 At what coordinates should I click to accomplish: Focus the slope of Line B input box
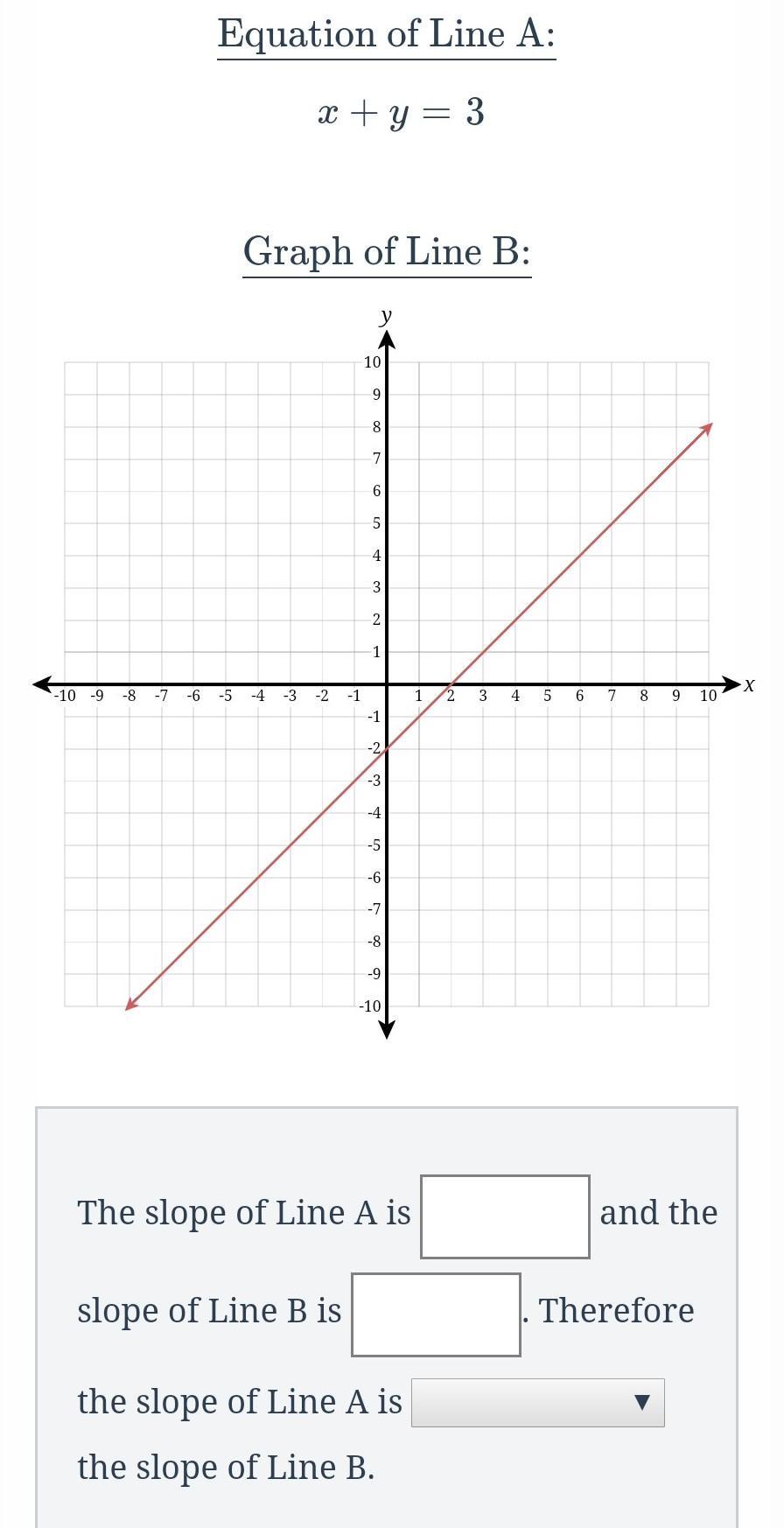click(436, 1314)
